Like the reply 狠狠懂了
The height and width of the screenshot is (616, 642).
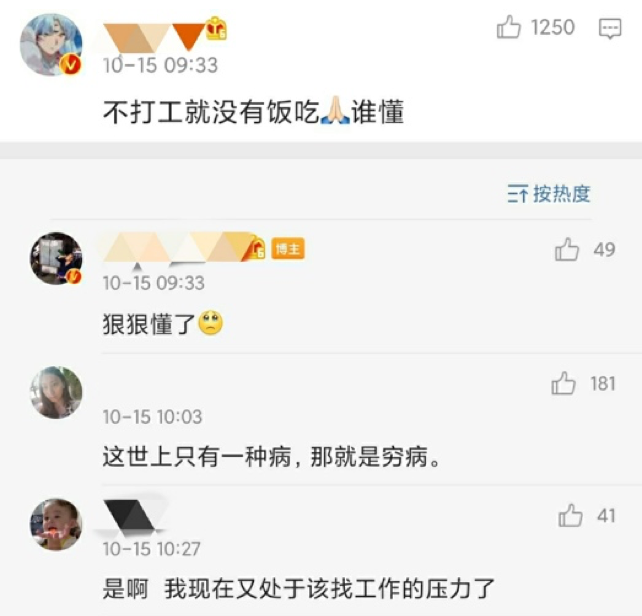pyautogui.click(x=567, y=249)
